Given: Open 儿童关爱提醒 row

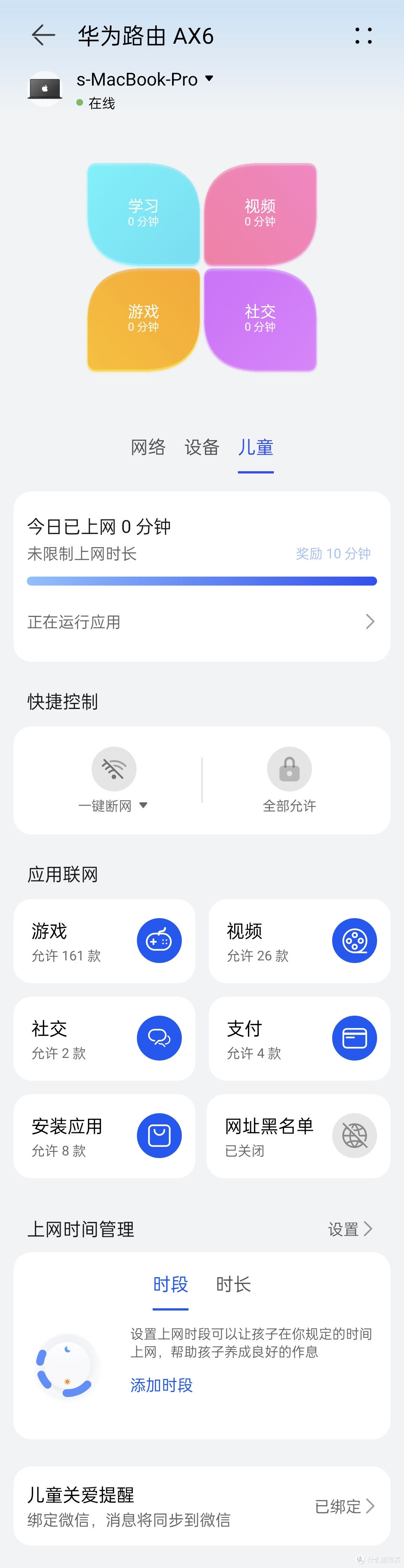Looking at the screenshot, I should coord(201,1506).
